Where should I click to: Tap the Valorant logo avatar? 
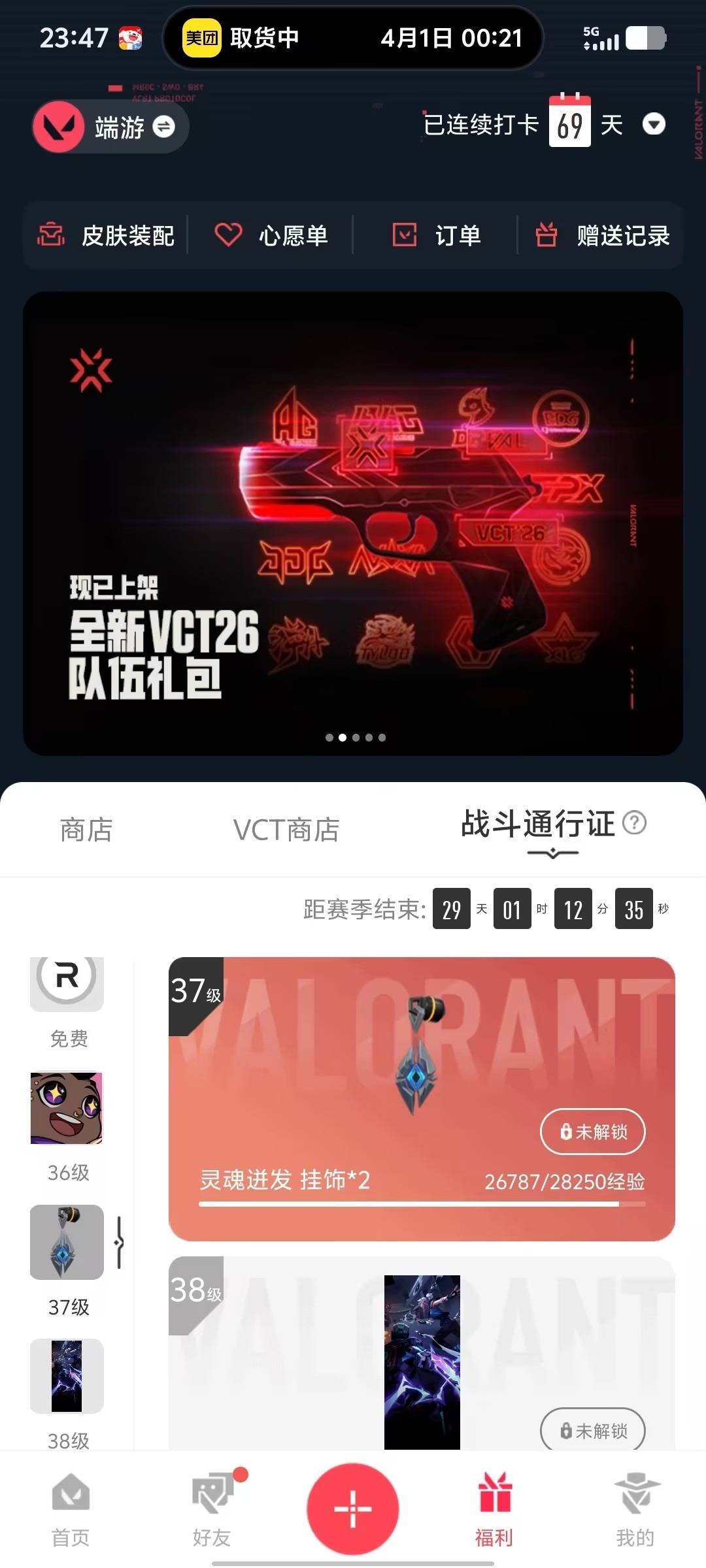pyautogui.click(x=59, y=125)
